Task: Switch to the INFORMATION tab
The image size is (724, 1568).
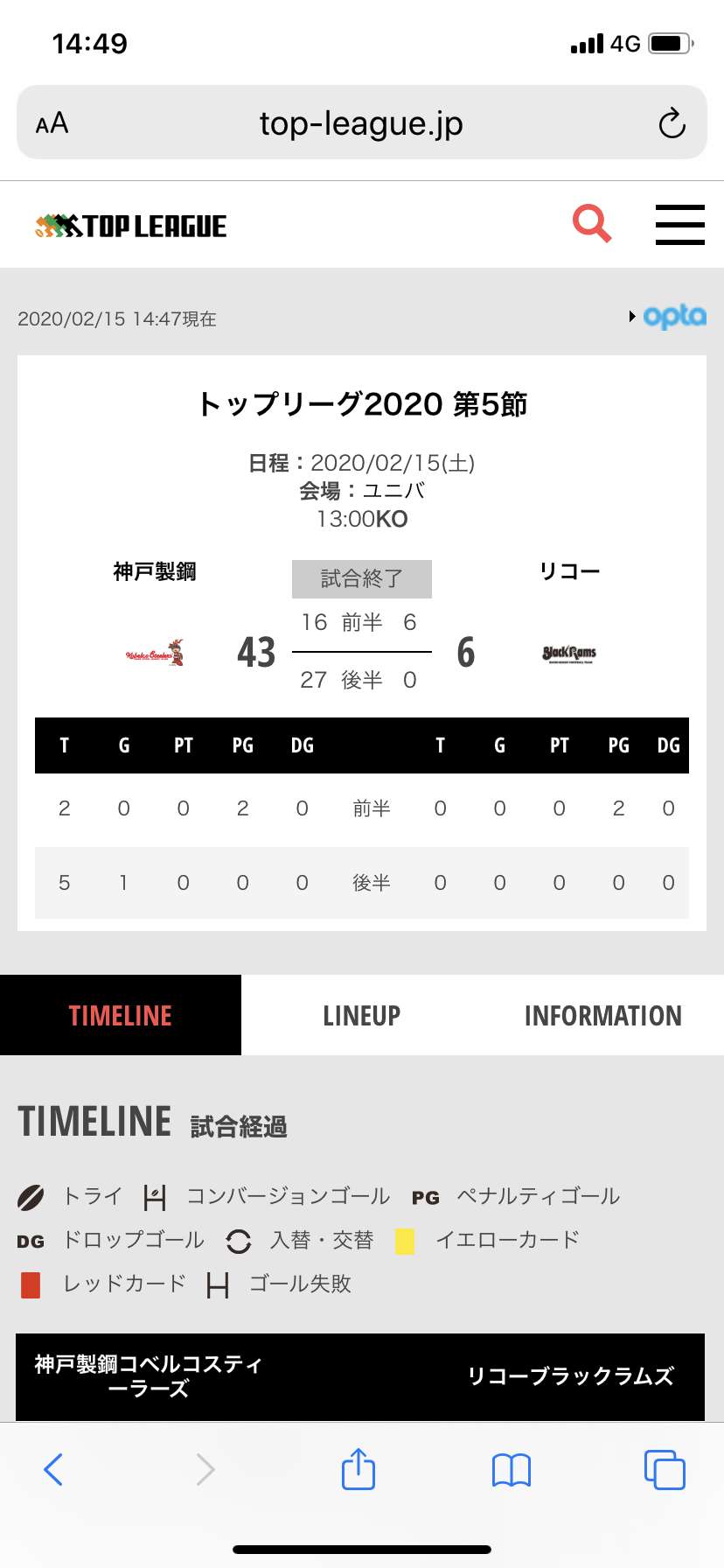Action: pyautogui.click(x=602, y=1015)
